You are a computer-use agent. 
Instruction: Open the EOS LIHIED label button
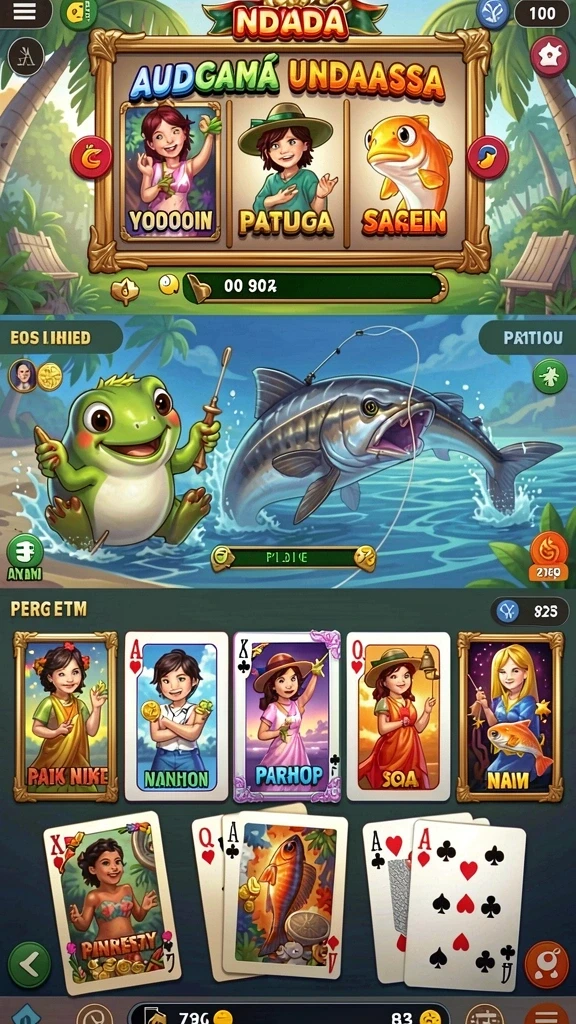pyautogui.click(x=61, y=338)
